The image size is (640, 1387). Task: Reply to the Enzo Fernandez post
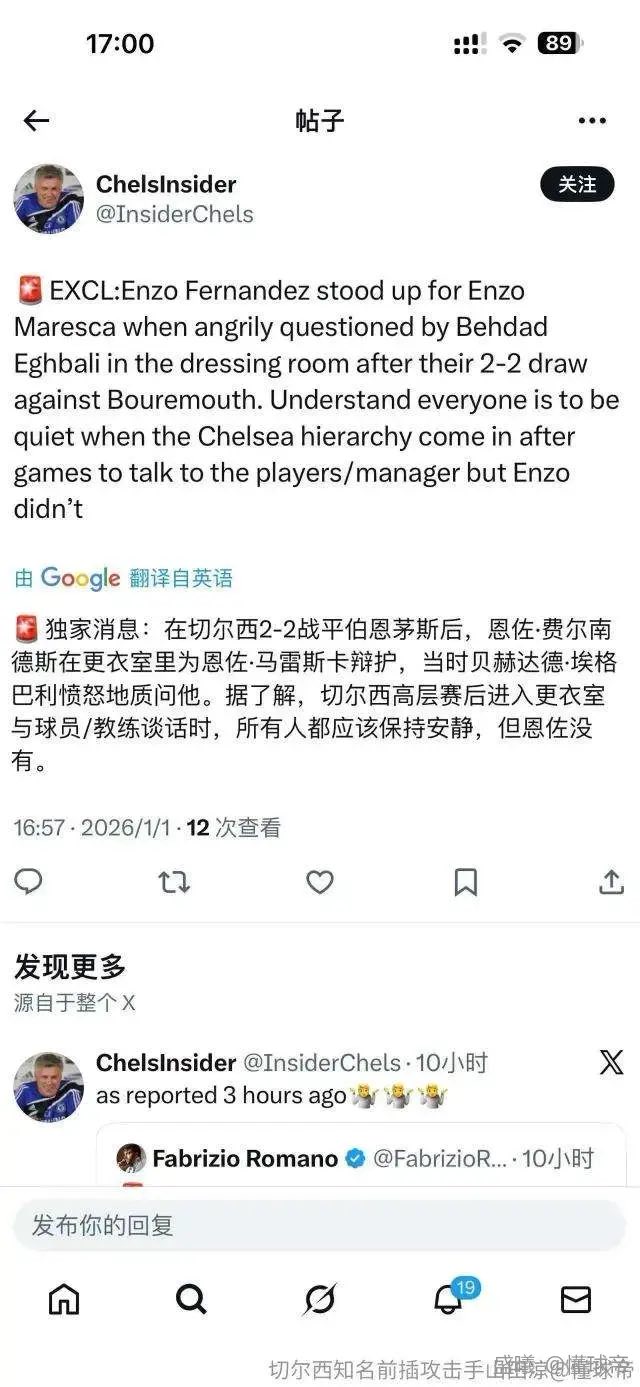click(29, 881)
